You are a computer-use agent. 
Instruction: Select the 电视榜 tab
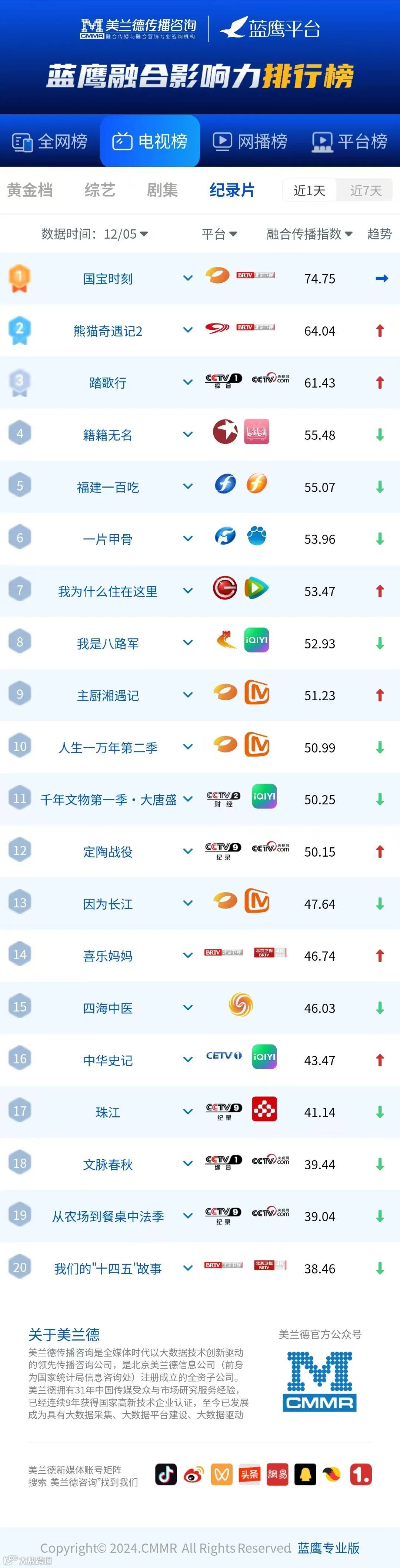(x=150, y=141)
